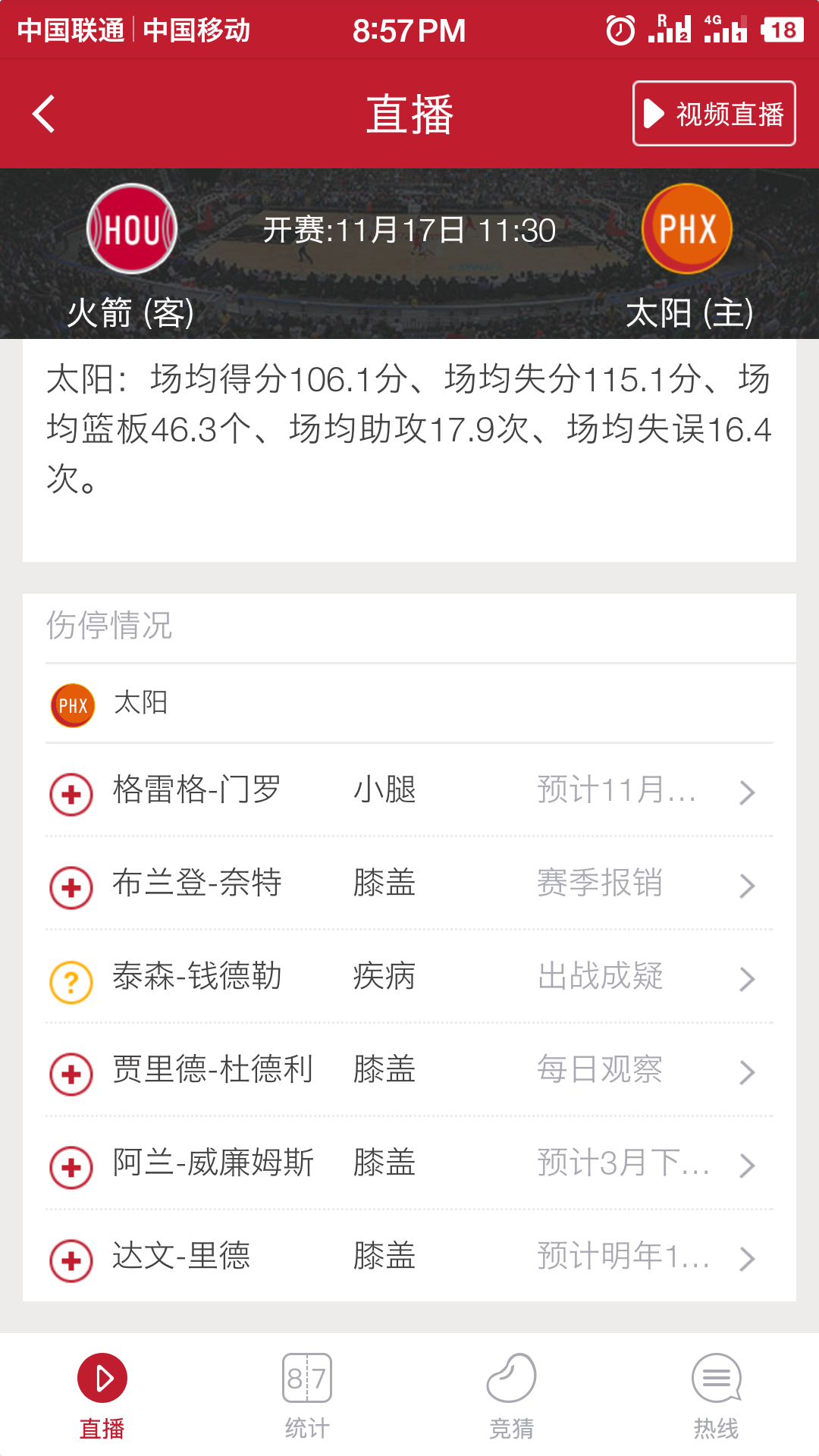This screenshot has width=819, height=1456.
Task: Switch to the 竞猜 tab
Action: click(512, 1395)
